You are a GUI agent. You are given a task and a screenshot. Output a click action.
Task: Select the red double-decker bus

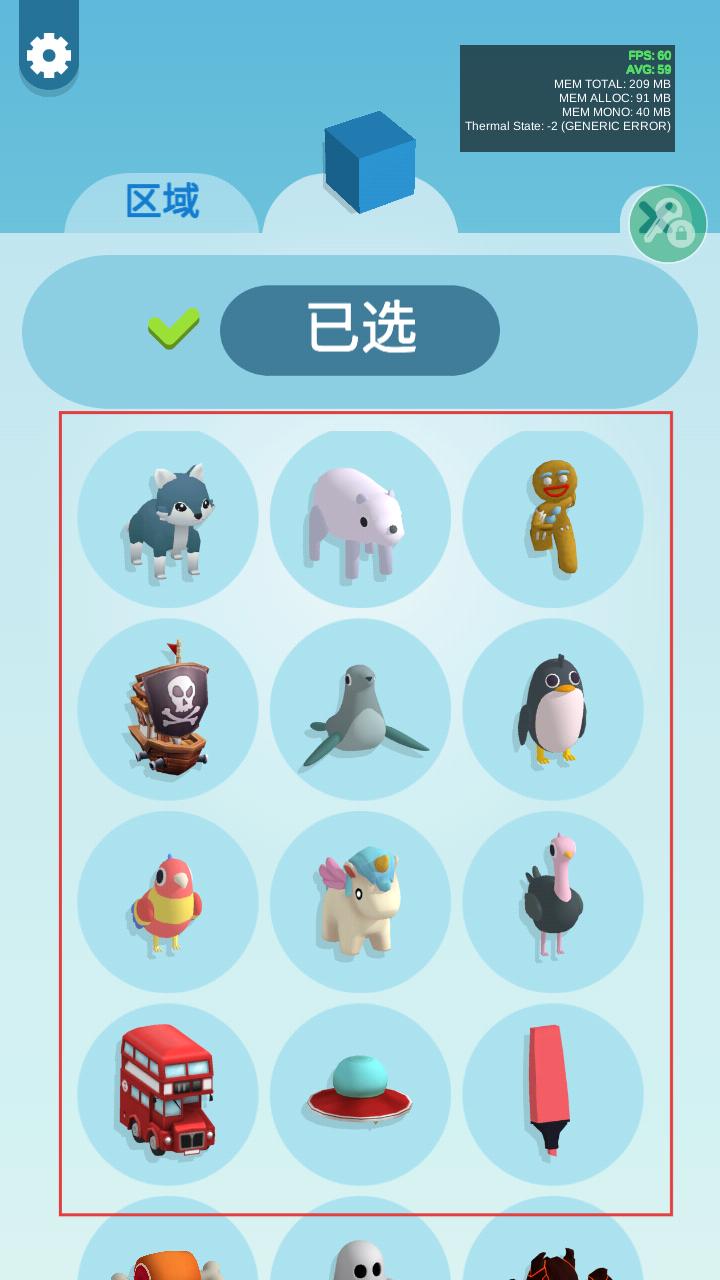[x=168, y=1094]
